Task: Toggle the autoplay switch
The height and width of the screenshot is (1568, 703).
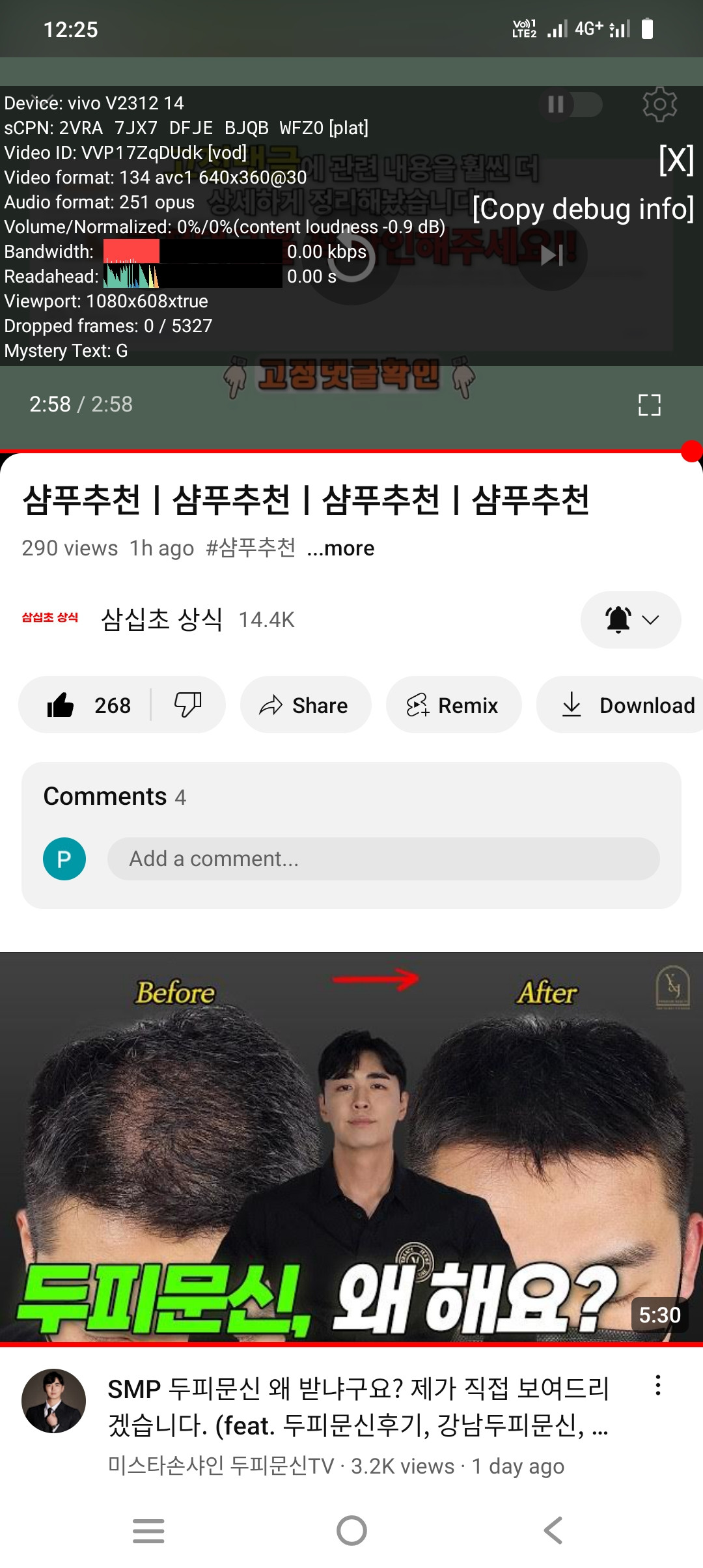Action: [x=570, y=104]
